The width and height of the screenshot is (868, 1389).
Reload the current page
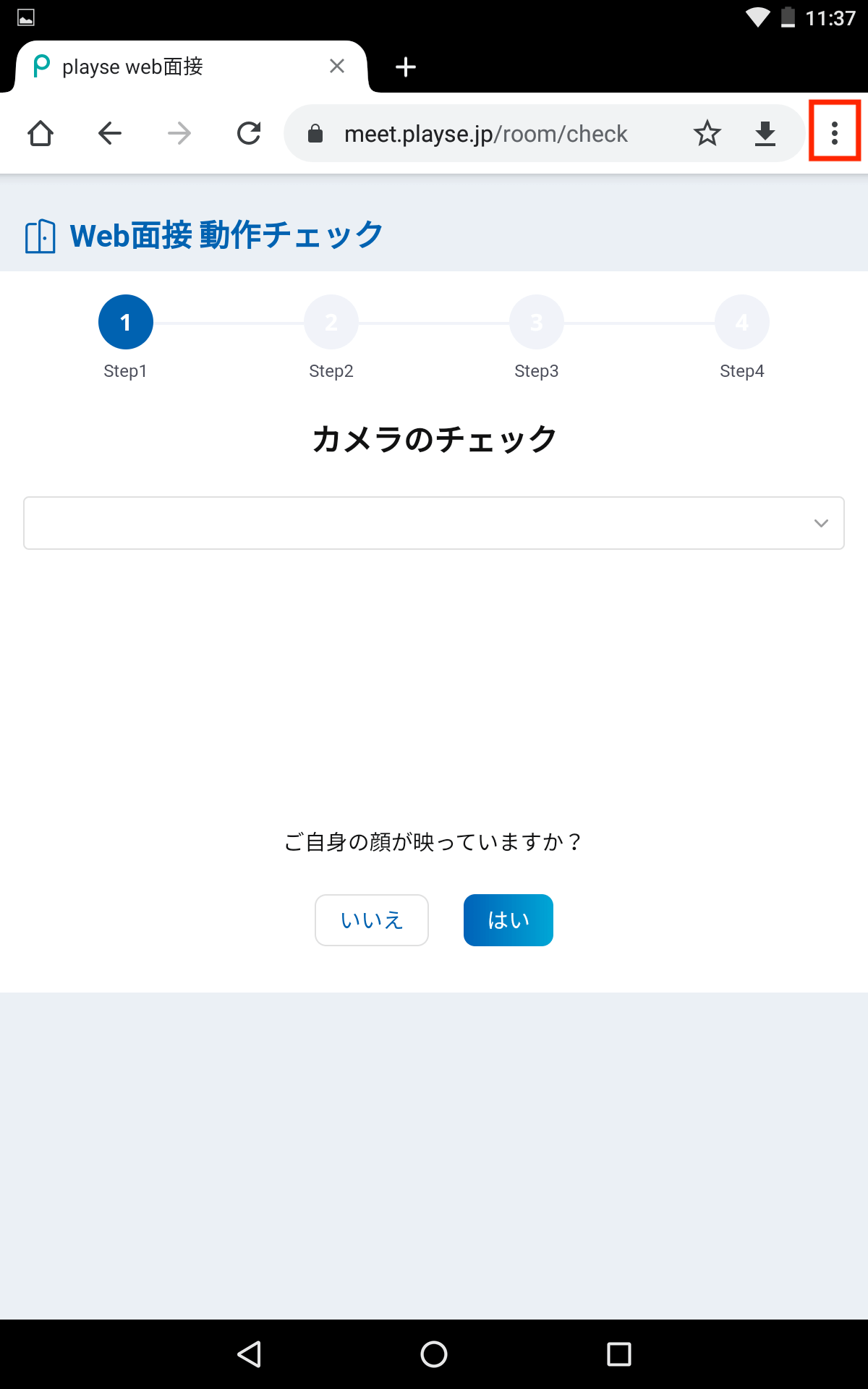[x=249, y=133]
